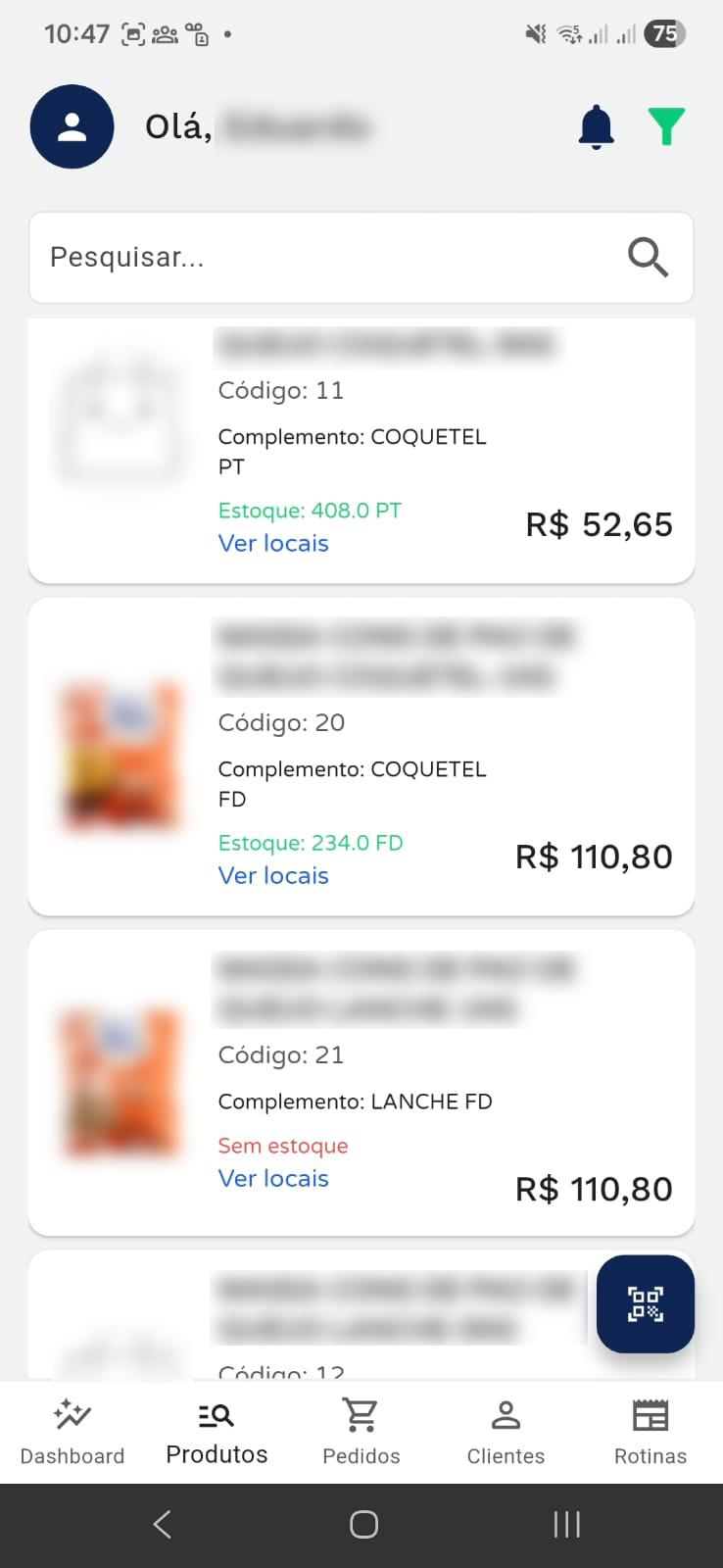723x1568 pixels.
Task: Tap the search magnifier icon
Action: point(648,258)
